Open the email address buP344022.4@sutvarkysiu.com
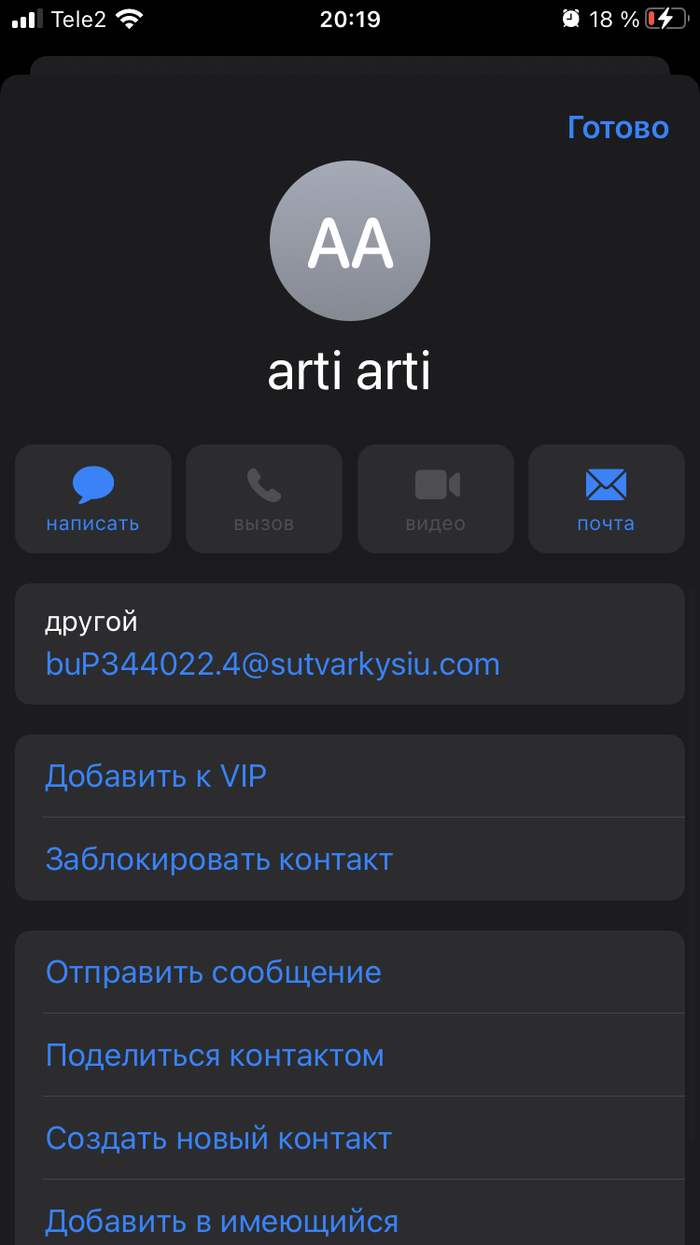700x1245 pixels. point(272,664)
